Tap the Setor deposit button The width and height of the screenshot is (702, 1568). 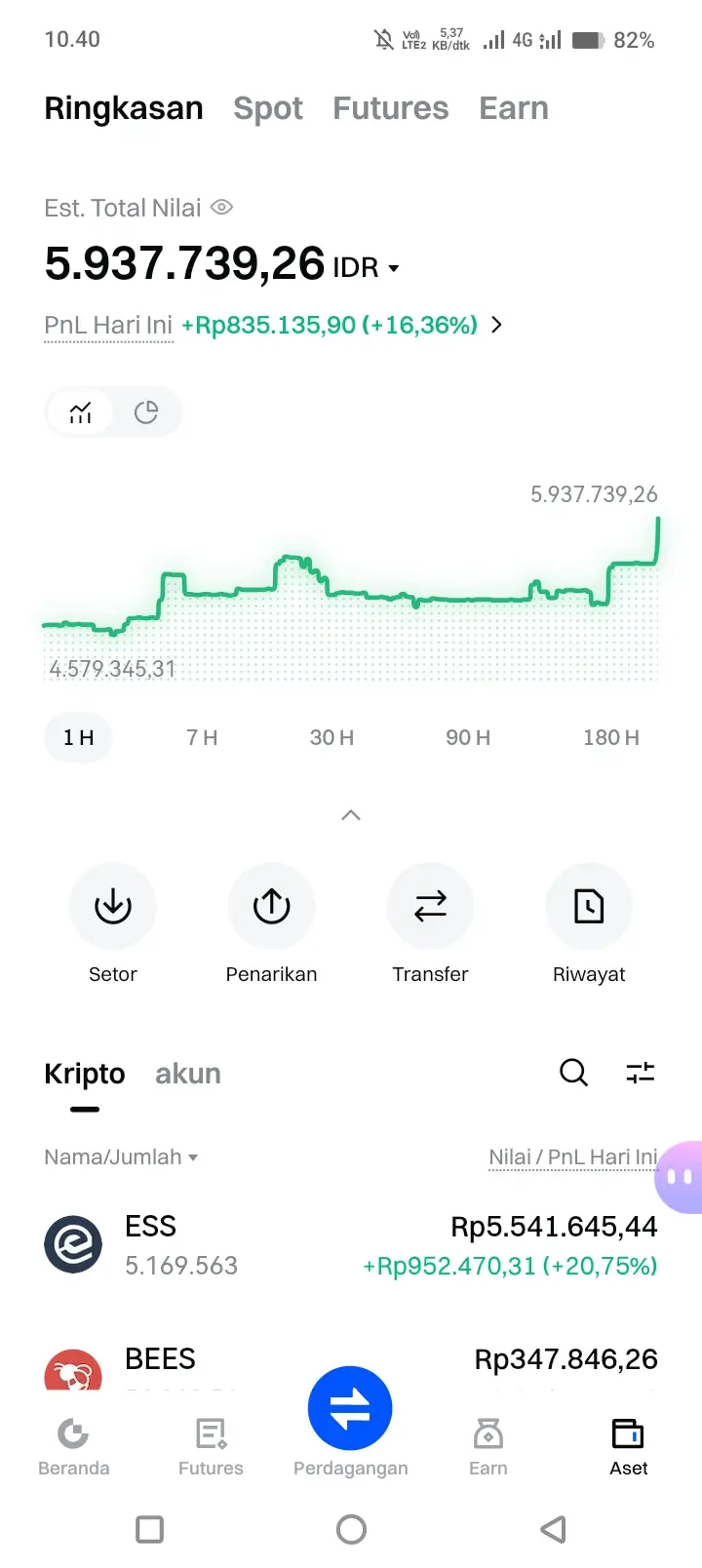113,907
